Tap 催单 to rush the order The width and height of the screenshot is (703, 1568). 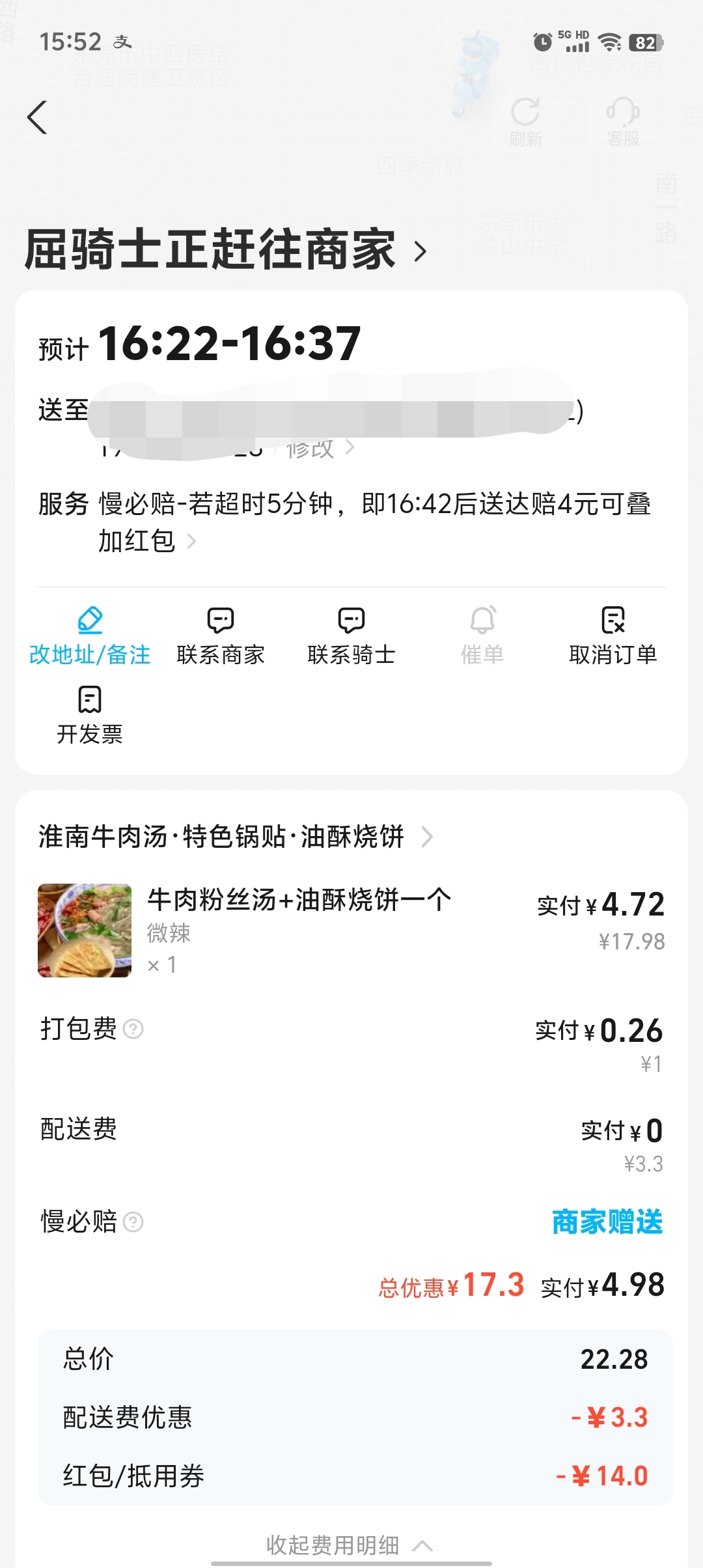point(482,636)
